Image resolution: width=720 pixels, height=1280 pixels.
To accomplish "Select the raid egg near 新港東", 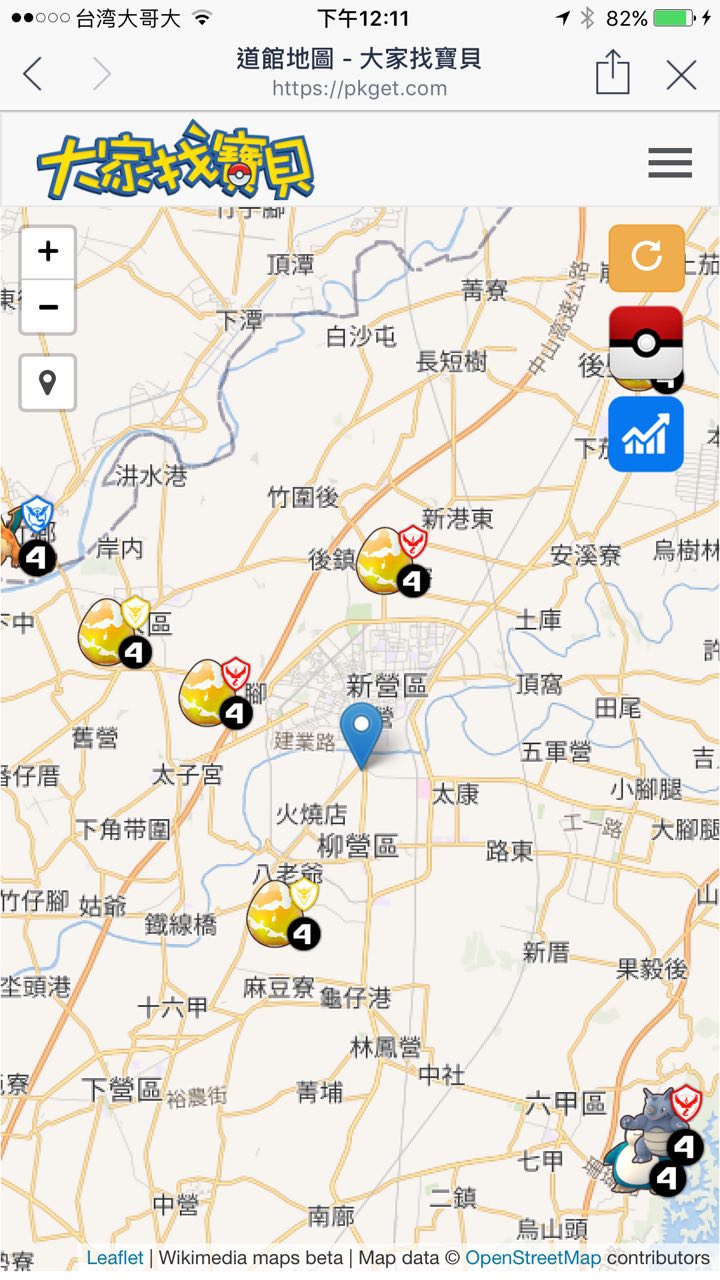I will tap(385, 562).
